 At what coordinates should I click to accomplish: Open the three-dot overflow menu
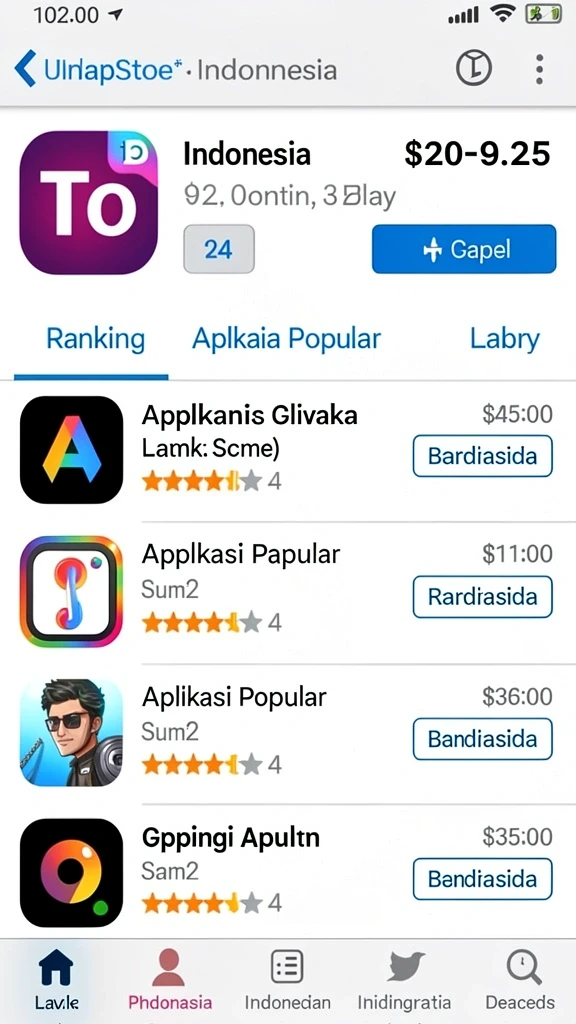pyautogui.click(x=539, y=69)
